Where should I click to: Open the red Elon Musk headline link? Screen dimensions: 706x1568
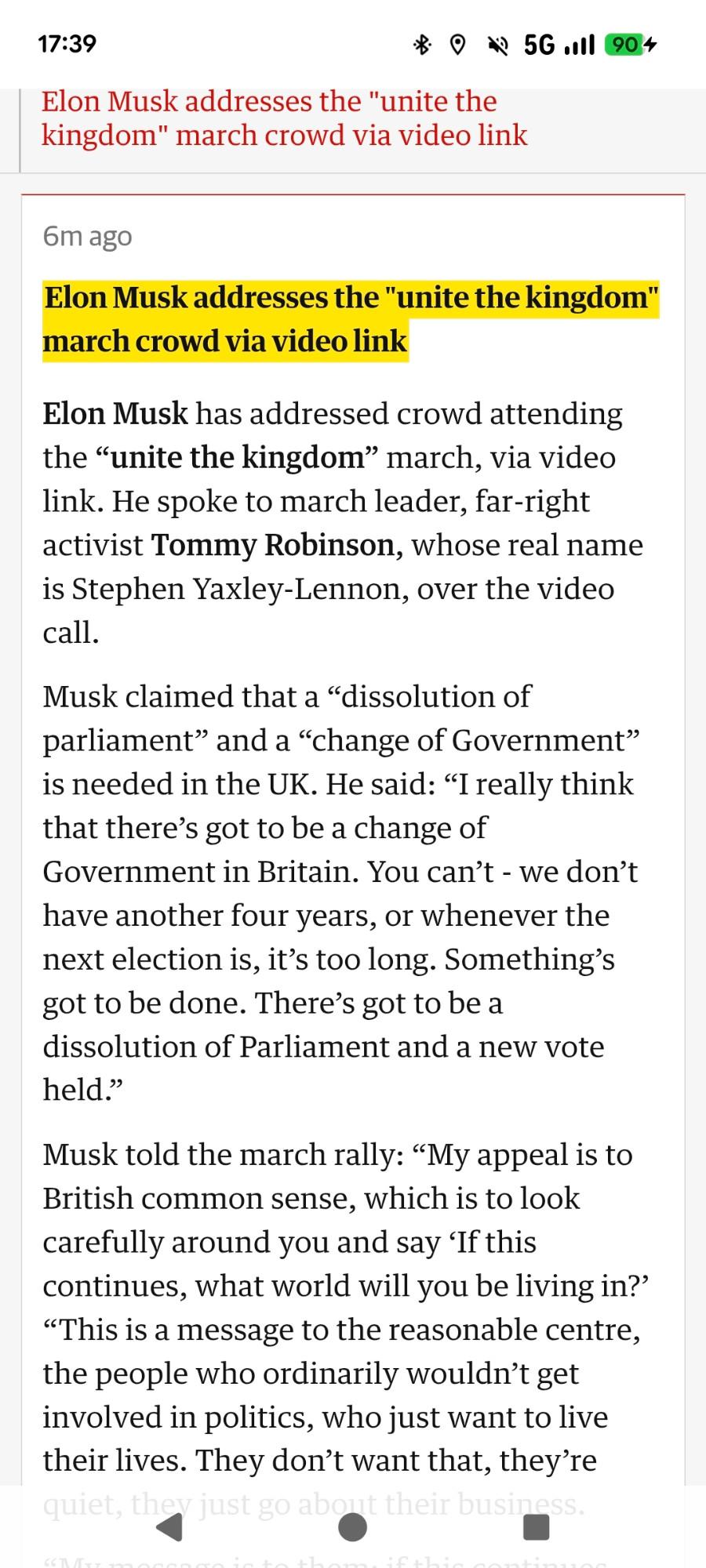pyautogui.click(x=284, y=118)
